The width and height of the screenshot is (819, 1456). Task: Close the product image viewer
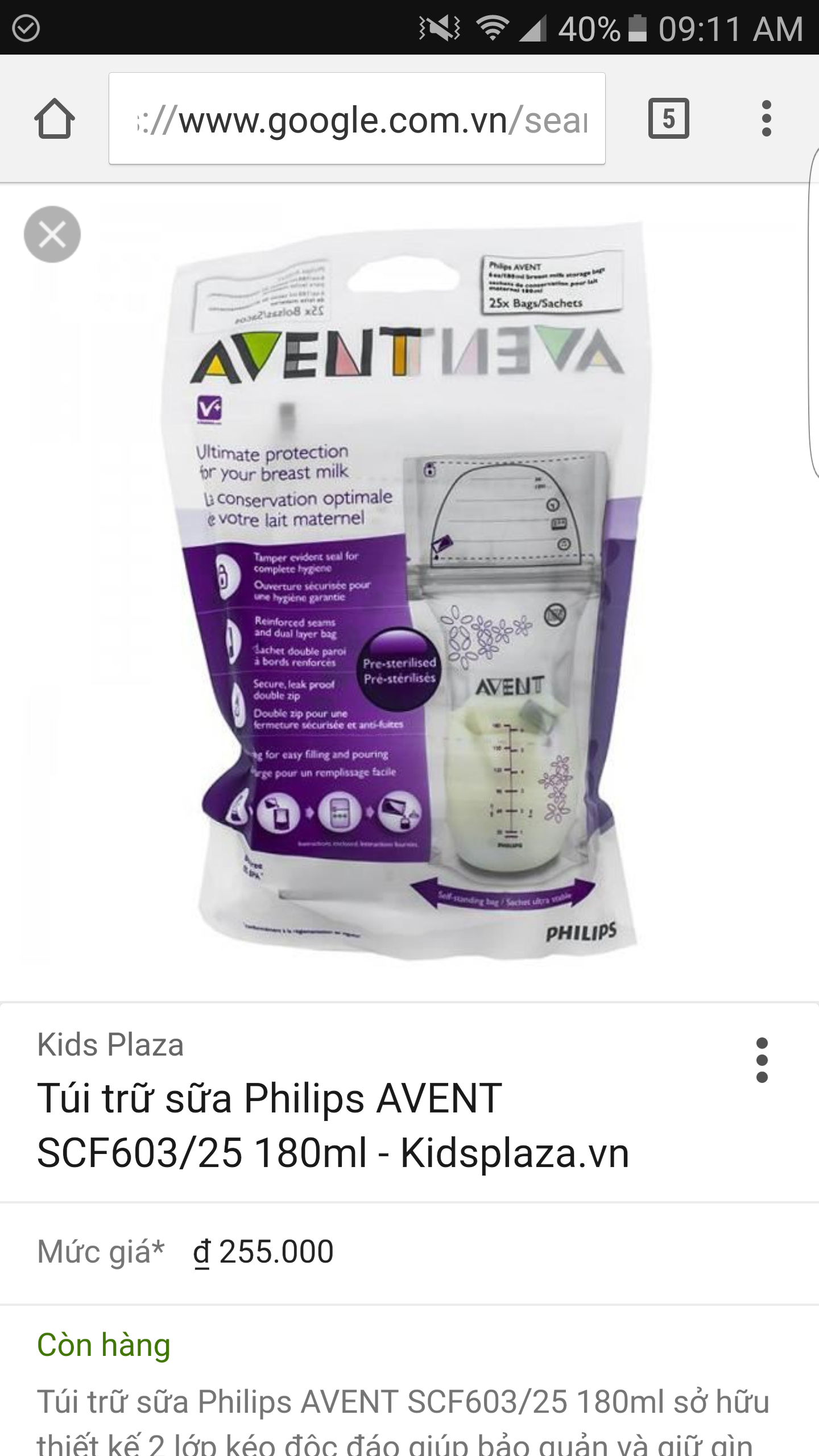(x=52, y=234)
